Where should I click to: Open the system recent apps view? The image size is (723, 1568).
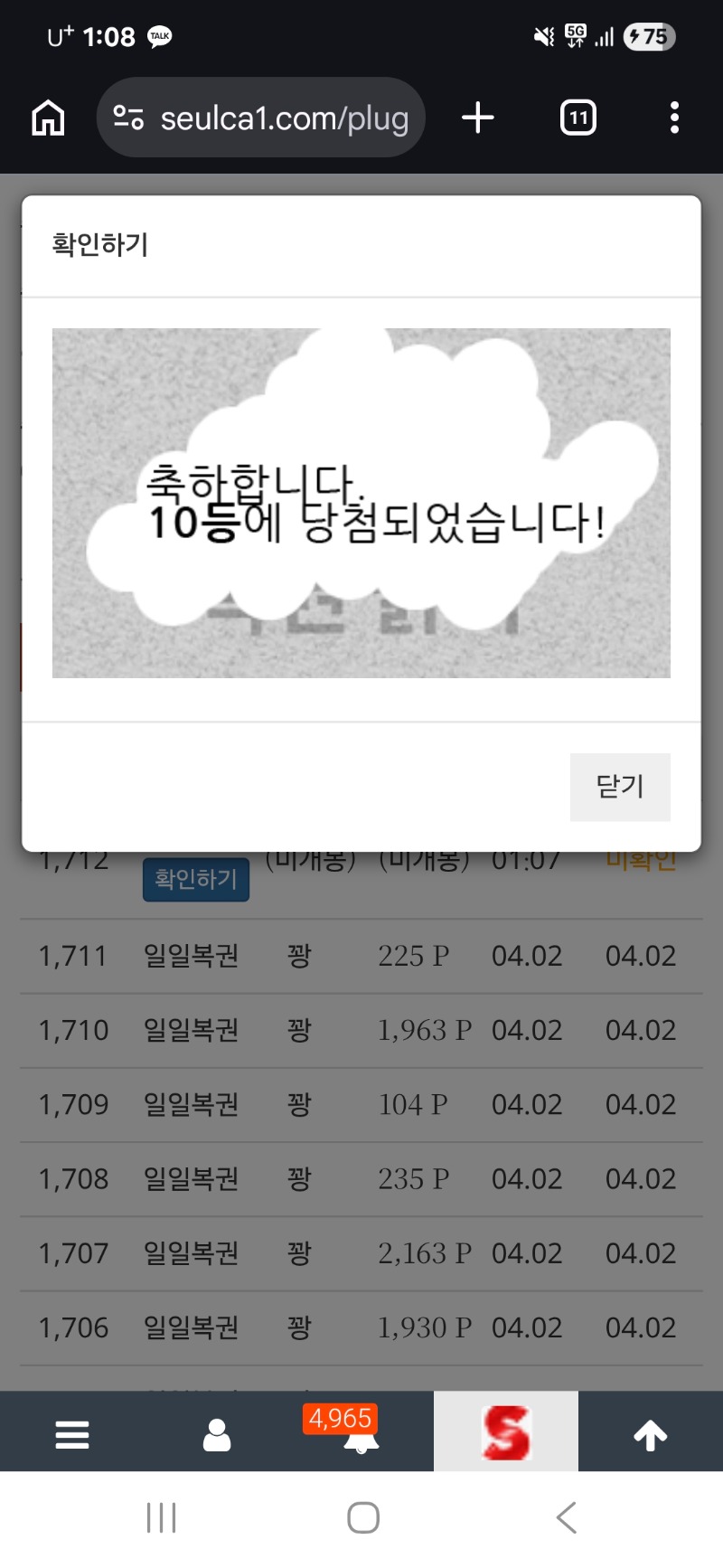(162, 1517)
